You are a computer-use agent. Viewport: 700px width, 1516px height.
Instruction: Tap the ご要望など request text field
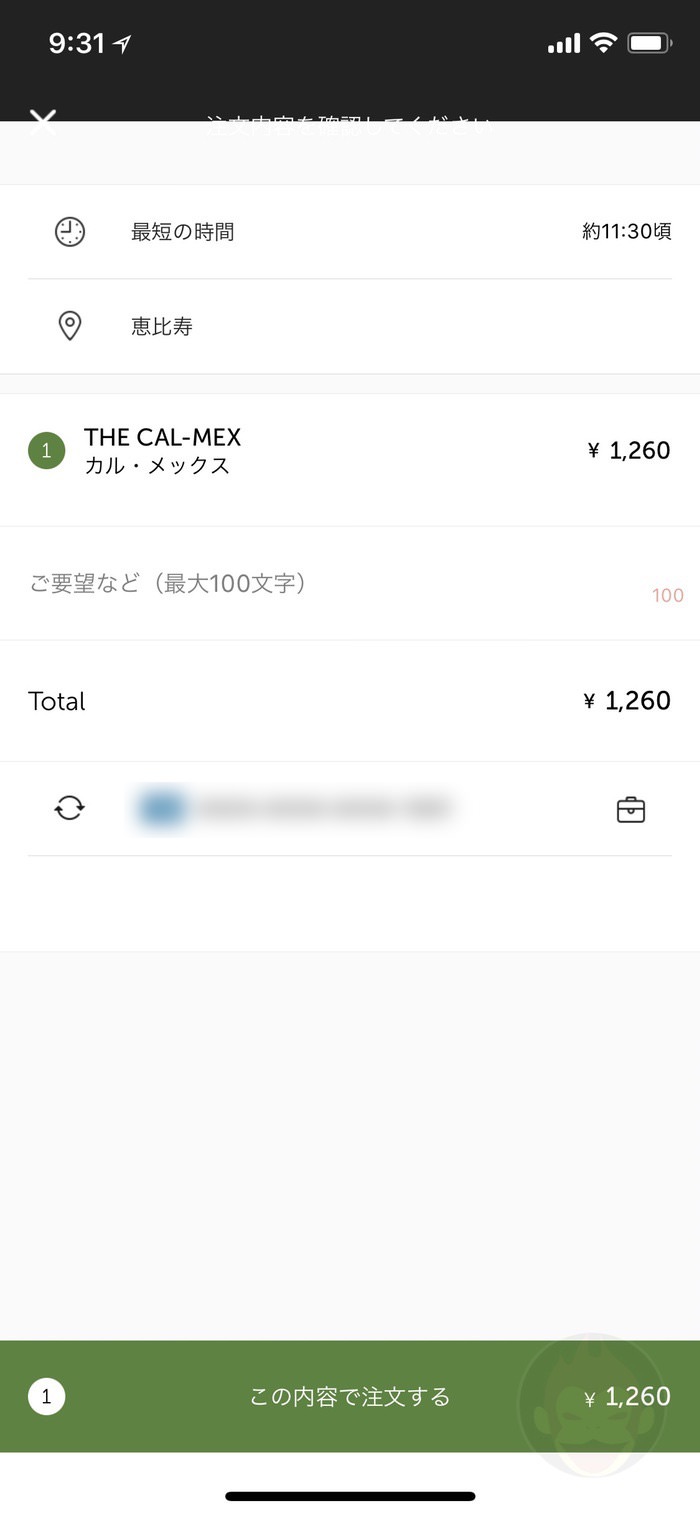coord(340,583)
